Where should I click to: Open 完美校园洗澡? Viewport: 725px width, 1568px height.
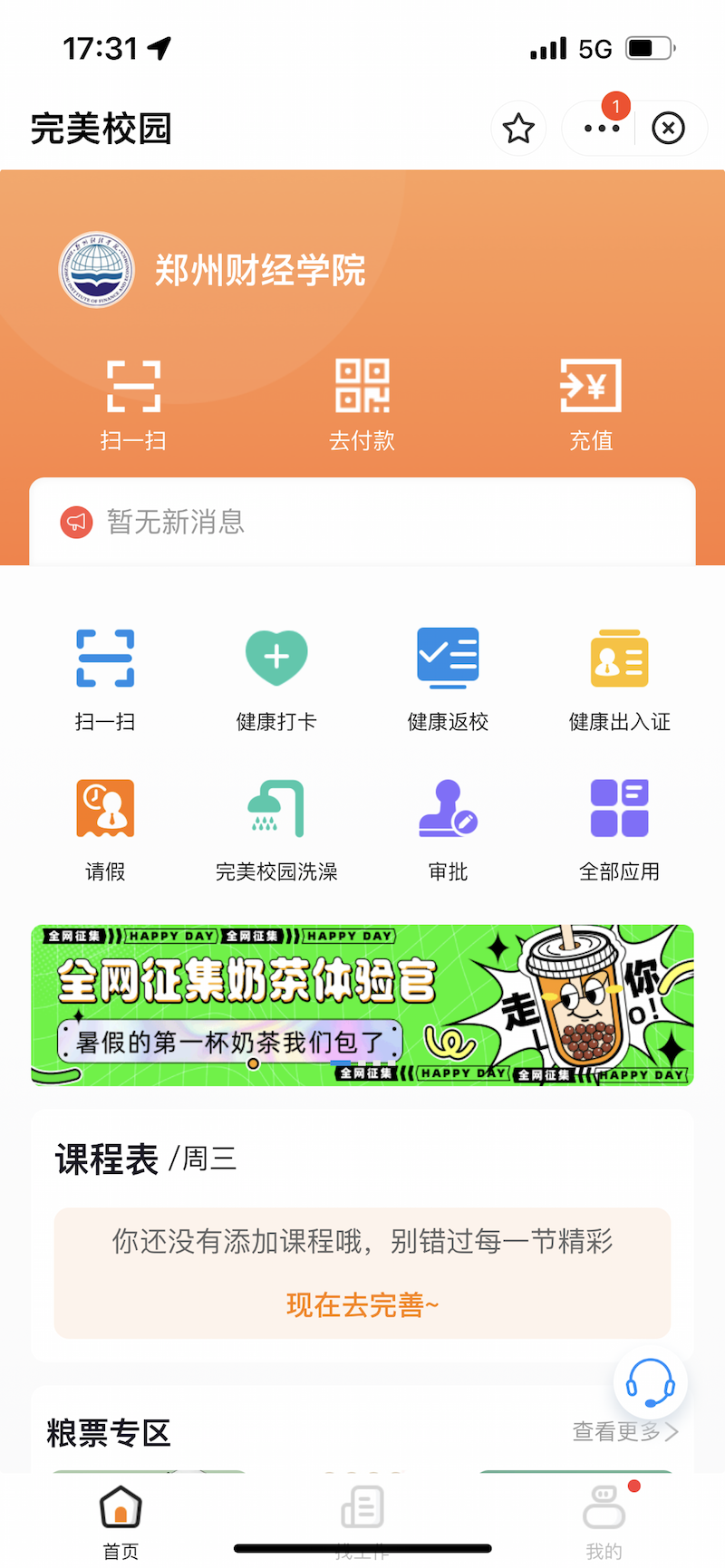click(276, 826)
